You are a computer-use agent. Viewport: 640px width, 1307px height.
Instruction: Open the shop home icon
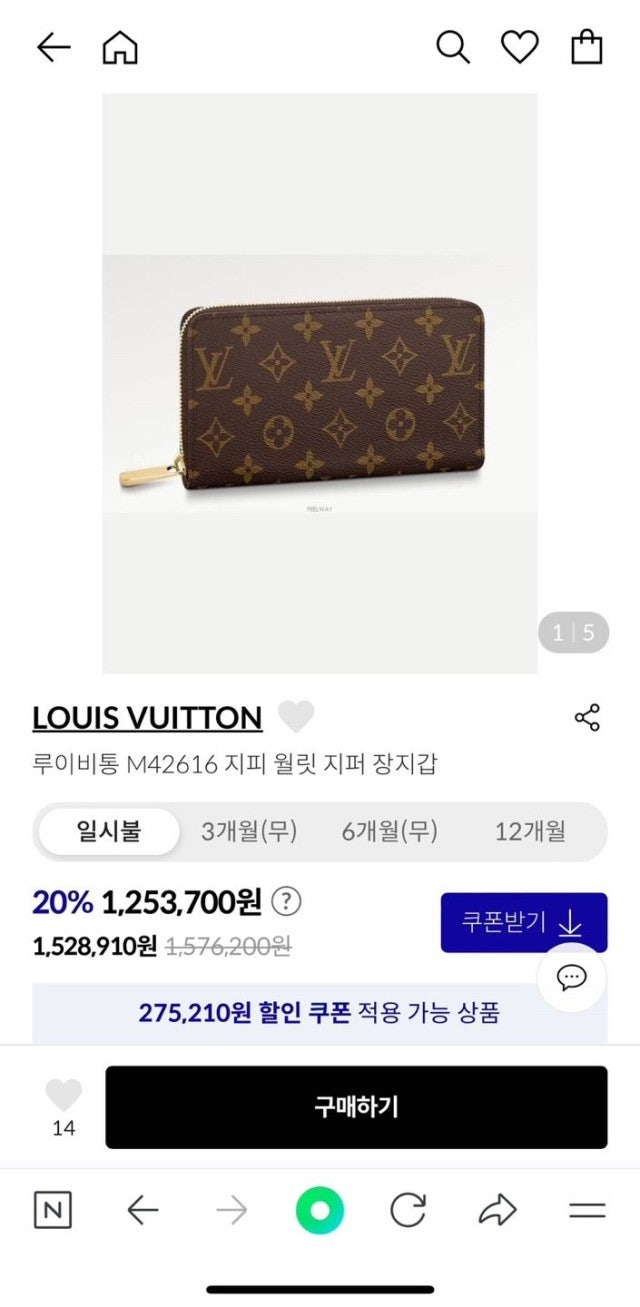point(120,47)
